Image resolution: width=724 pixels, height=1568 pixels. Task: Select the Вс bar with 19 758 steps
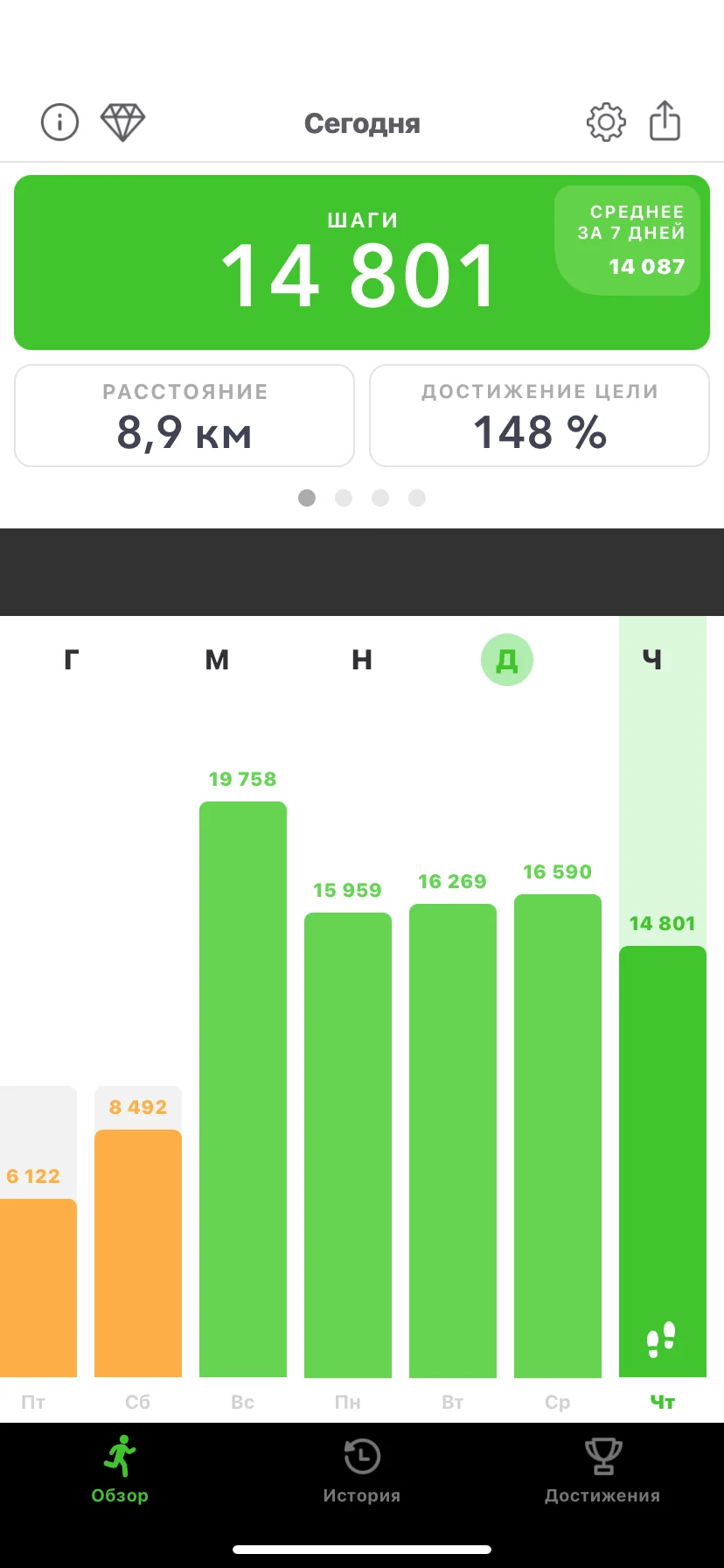click(243, 1089)
